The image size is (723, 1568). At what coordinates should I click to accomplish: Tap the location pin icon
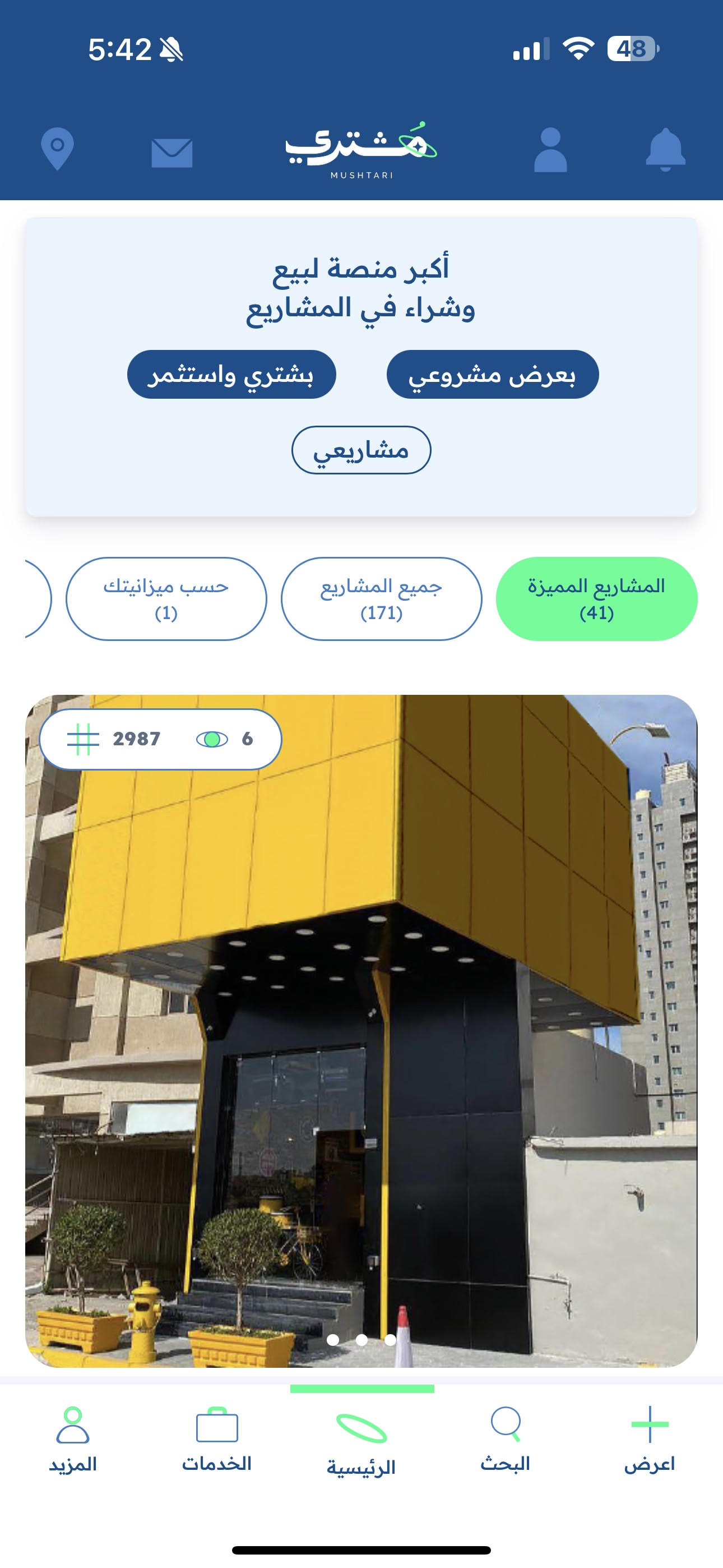pos(57,149)
